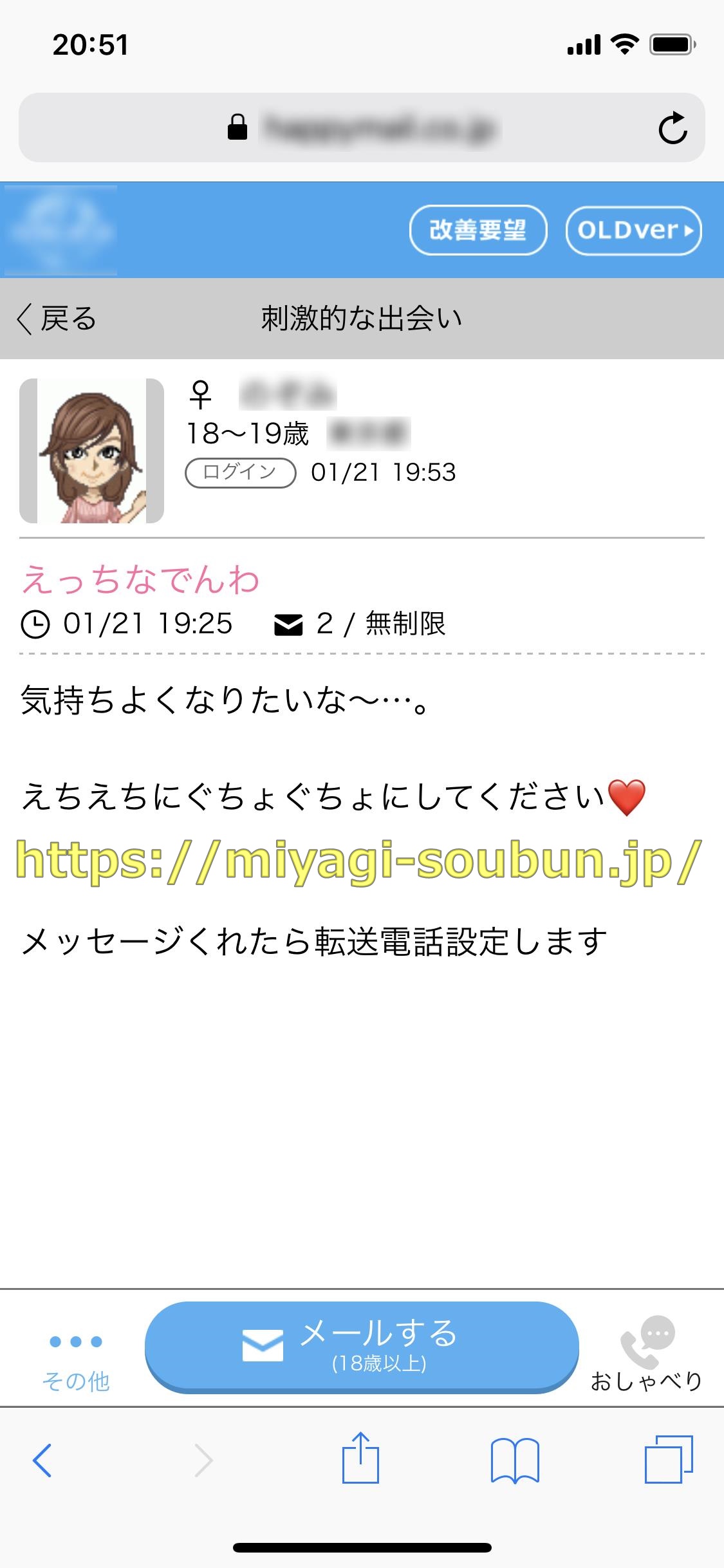Go back in Safari's bottom toolbar
Image resolution: width=724 pixels, height=1568 pixels.
(42, 1460)
